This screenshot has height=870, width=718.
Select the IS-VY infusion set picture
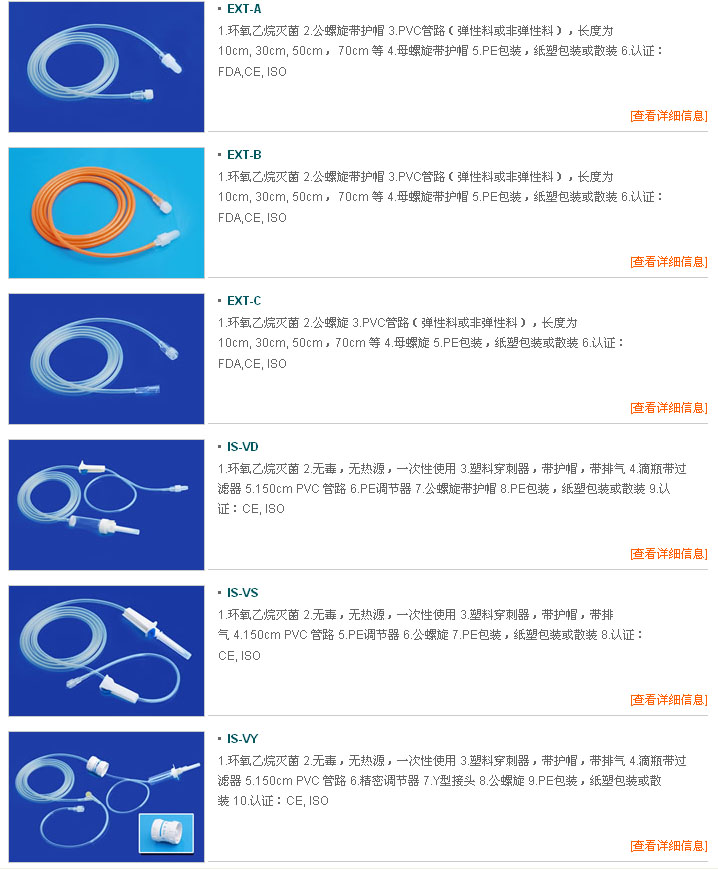tap(106, 797)
